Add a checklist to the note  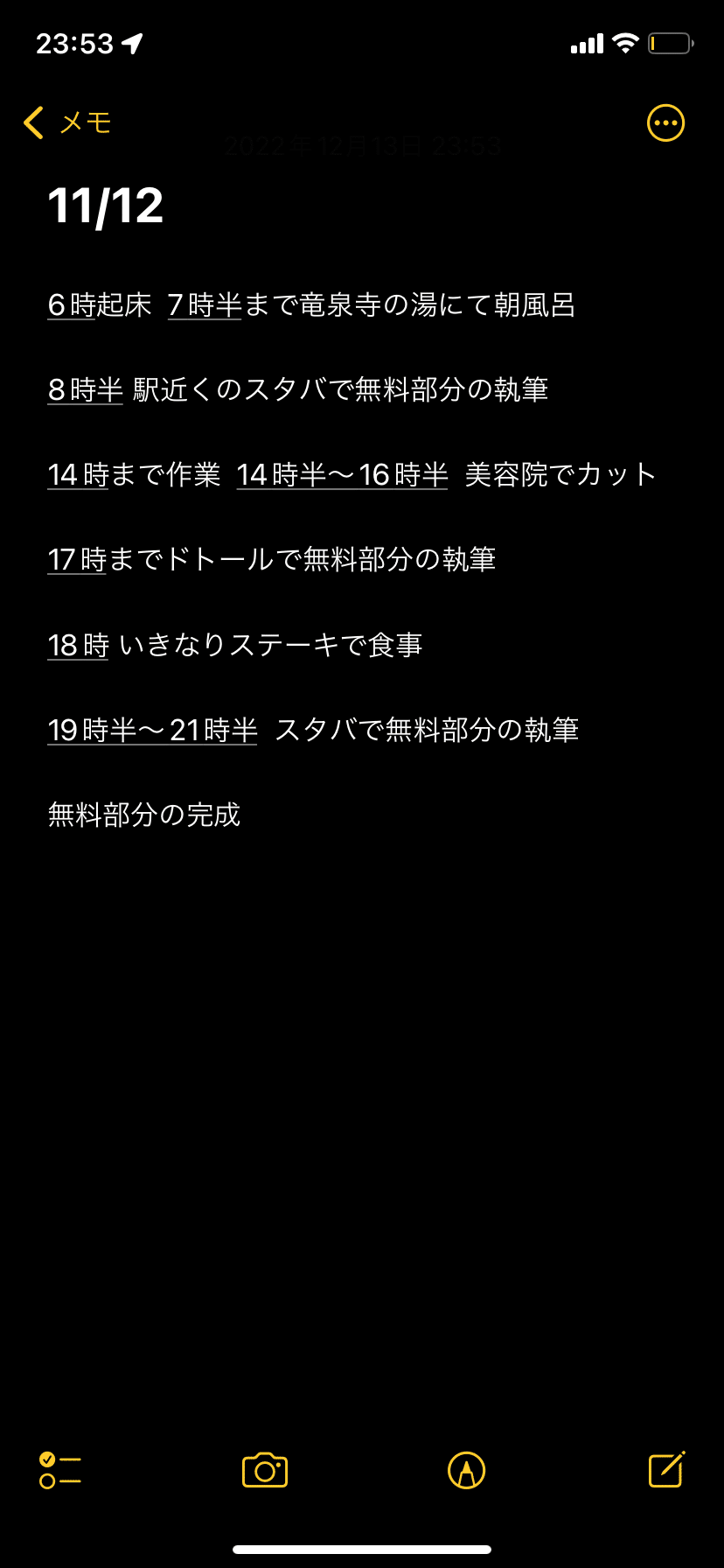pyautogui.click(x=60, y=1470)
